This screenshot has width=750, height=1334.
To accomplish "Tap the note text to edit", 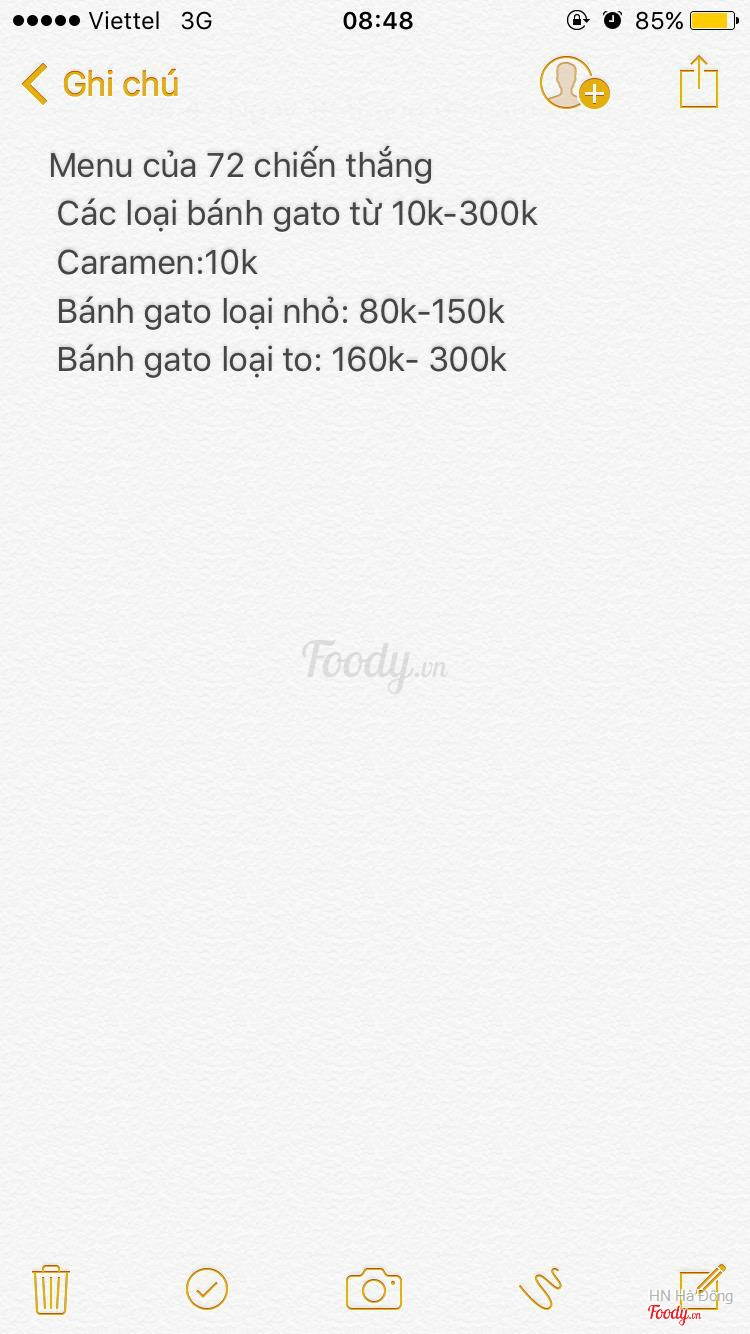I will pos(280,262).
